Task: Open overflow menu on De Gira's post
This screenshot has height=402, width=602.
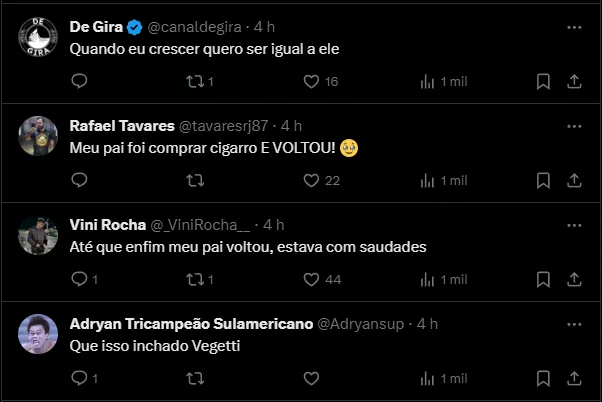Action: 574,27
